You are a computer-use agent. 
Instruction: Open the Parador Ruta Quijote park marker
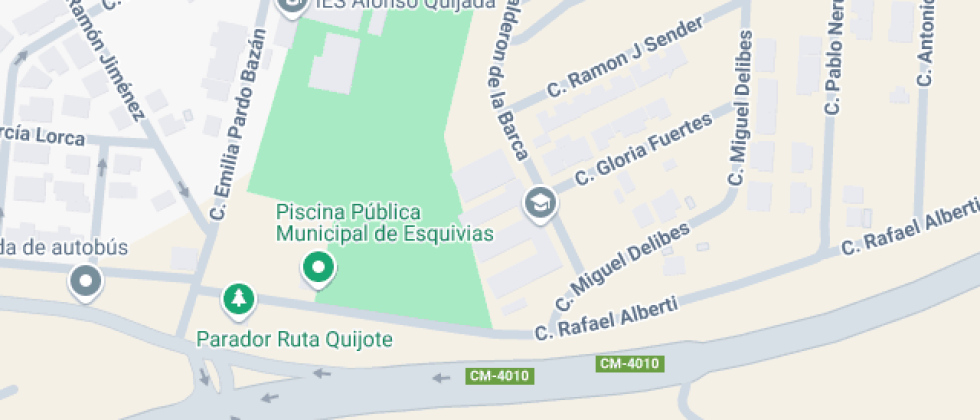[238, 297]
